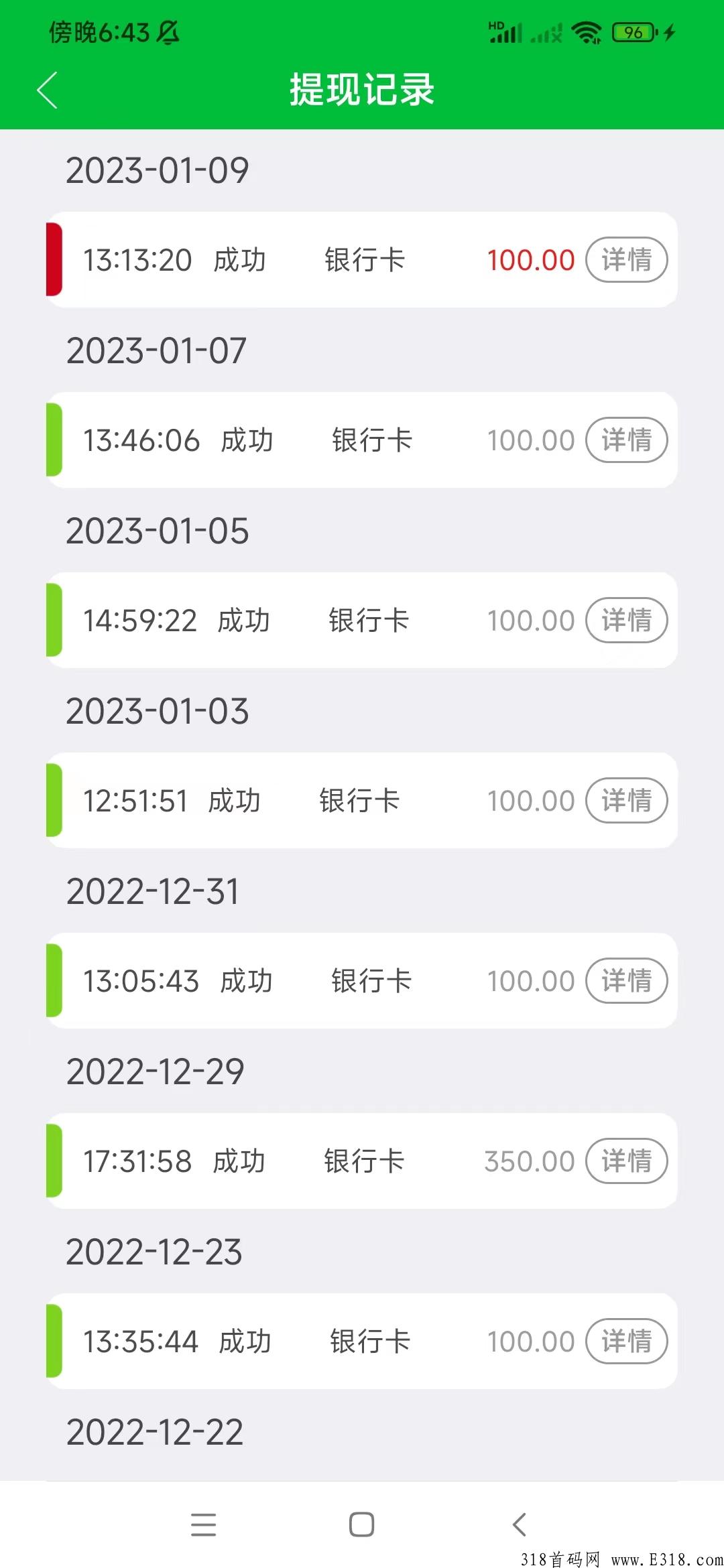View 详情 of the 13:46:06 withdrawal
The width and height of the screenshot is (724, 1568).
[x=627, y=440]
